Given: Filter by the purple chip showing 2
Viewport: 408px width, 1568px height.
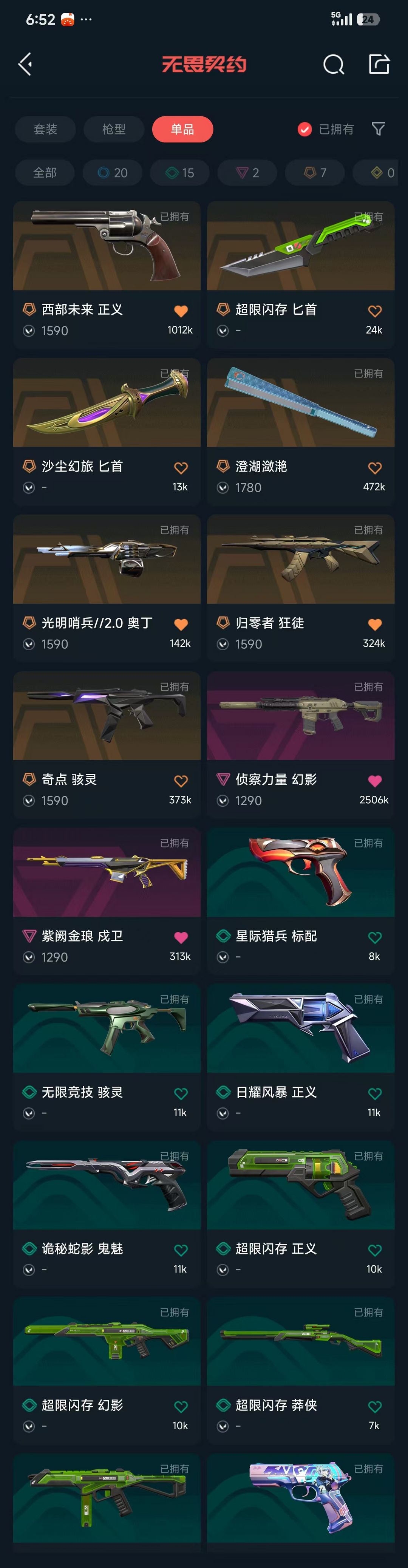Looking at the screenshot, I should tap(247, 173).
